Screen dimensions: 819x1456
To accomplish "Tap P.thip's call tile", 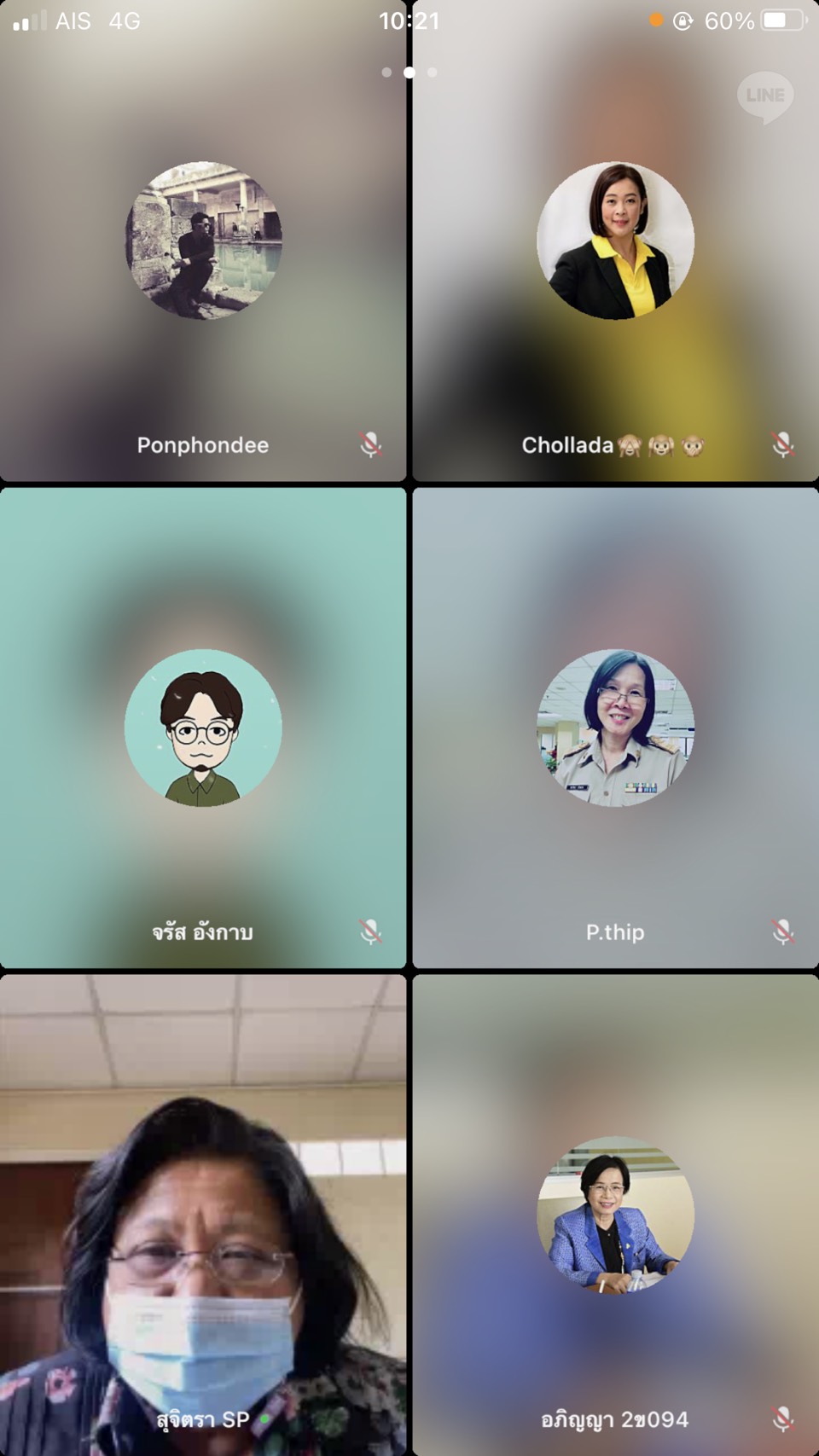I will tap(616, 728).
